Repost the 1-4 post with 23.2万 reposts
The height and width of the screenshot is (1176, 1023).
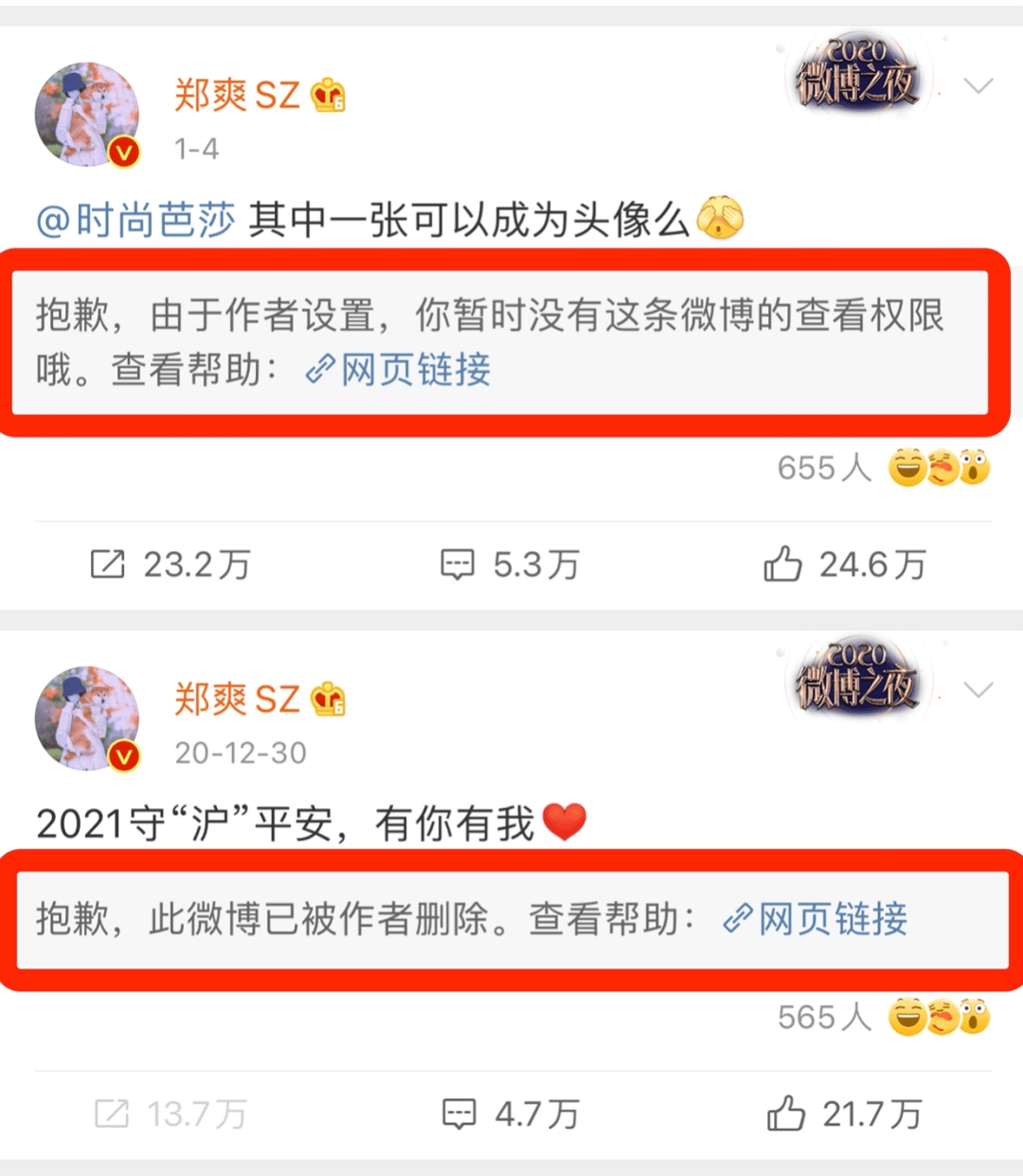pos(170,565)
